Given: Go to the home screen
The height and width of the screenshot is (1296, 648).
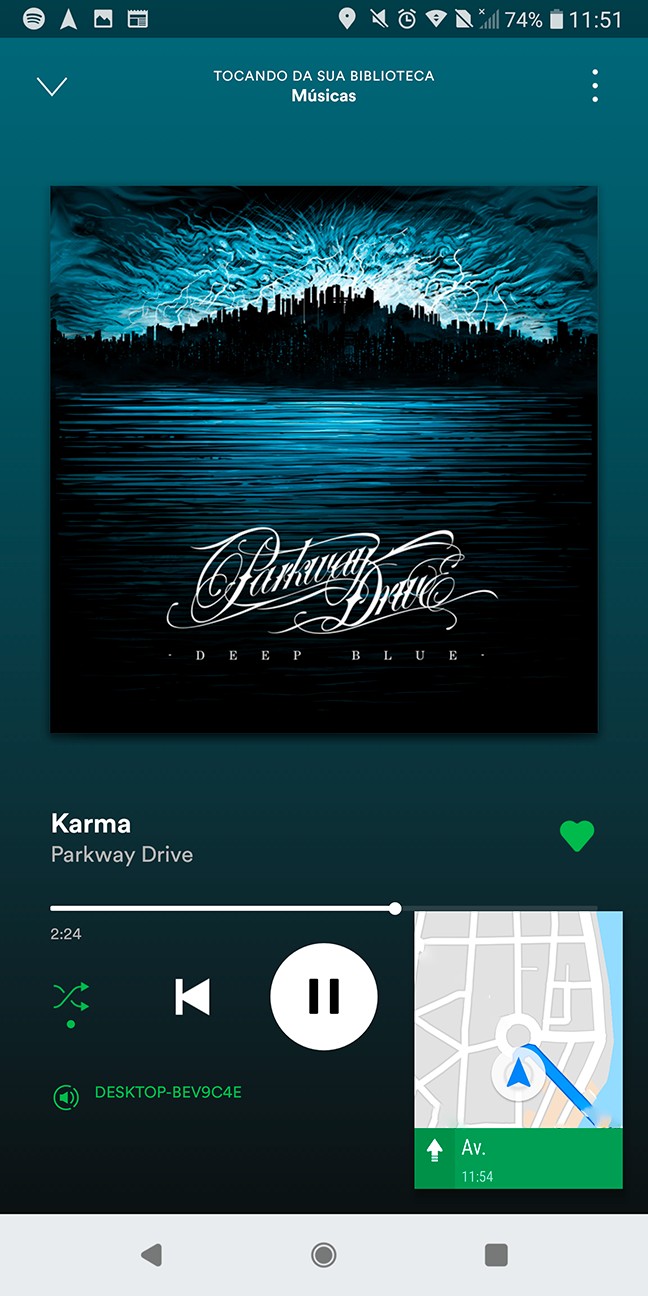Looking at the screenshot, I should [x=324, y=1255].
